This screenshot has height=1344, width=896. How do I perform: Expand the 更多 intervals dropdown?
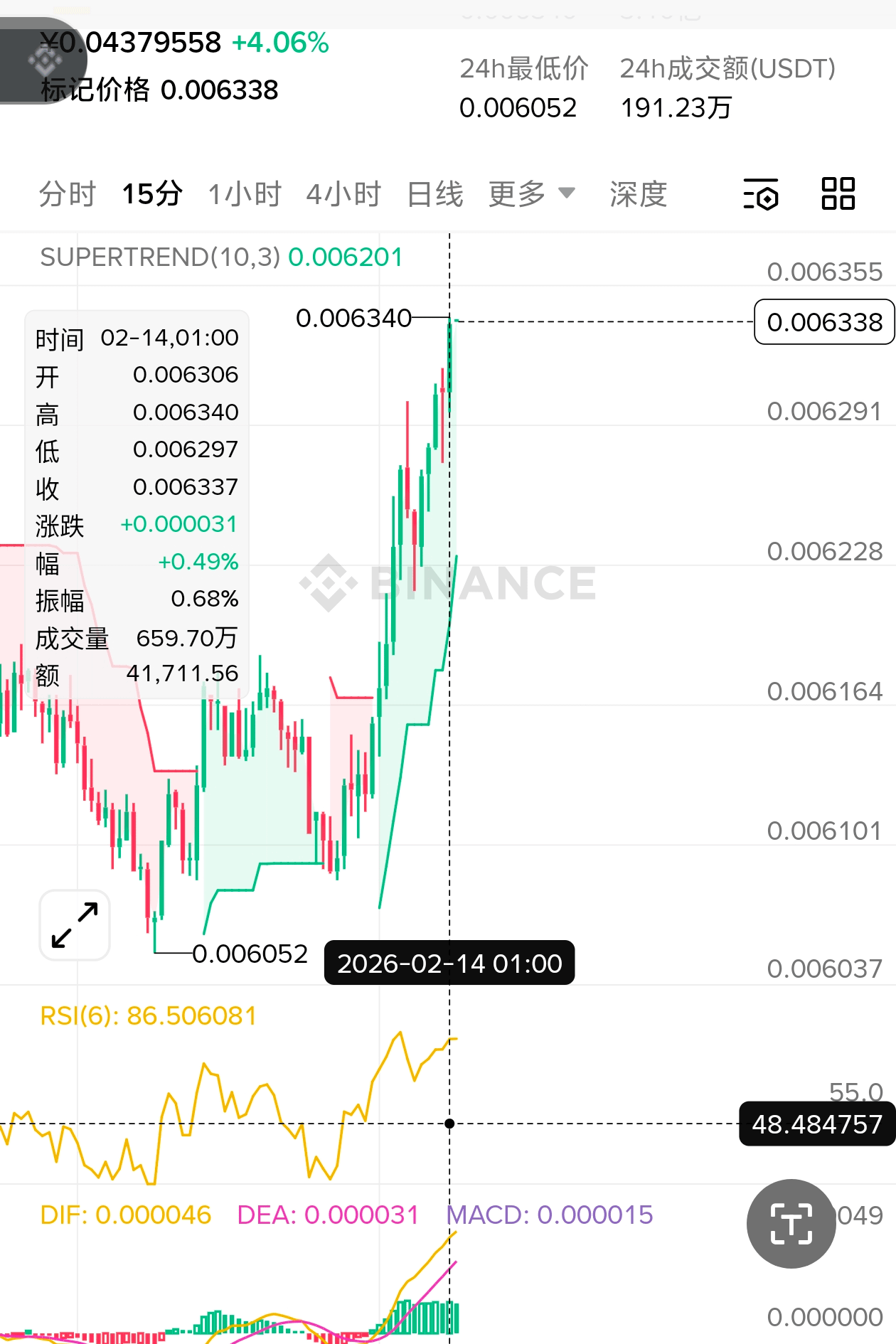coord(530,194)
